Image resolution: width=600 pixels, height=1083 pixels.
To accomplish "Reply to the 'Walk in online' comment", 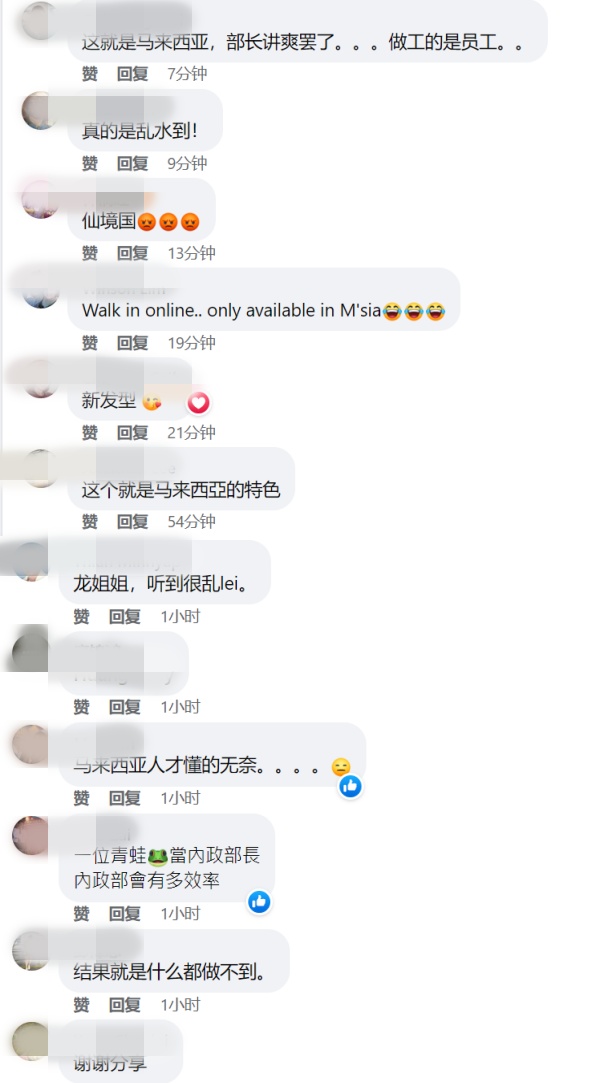I will click(x=133, y=343).
